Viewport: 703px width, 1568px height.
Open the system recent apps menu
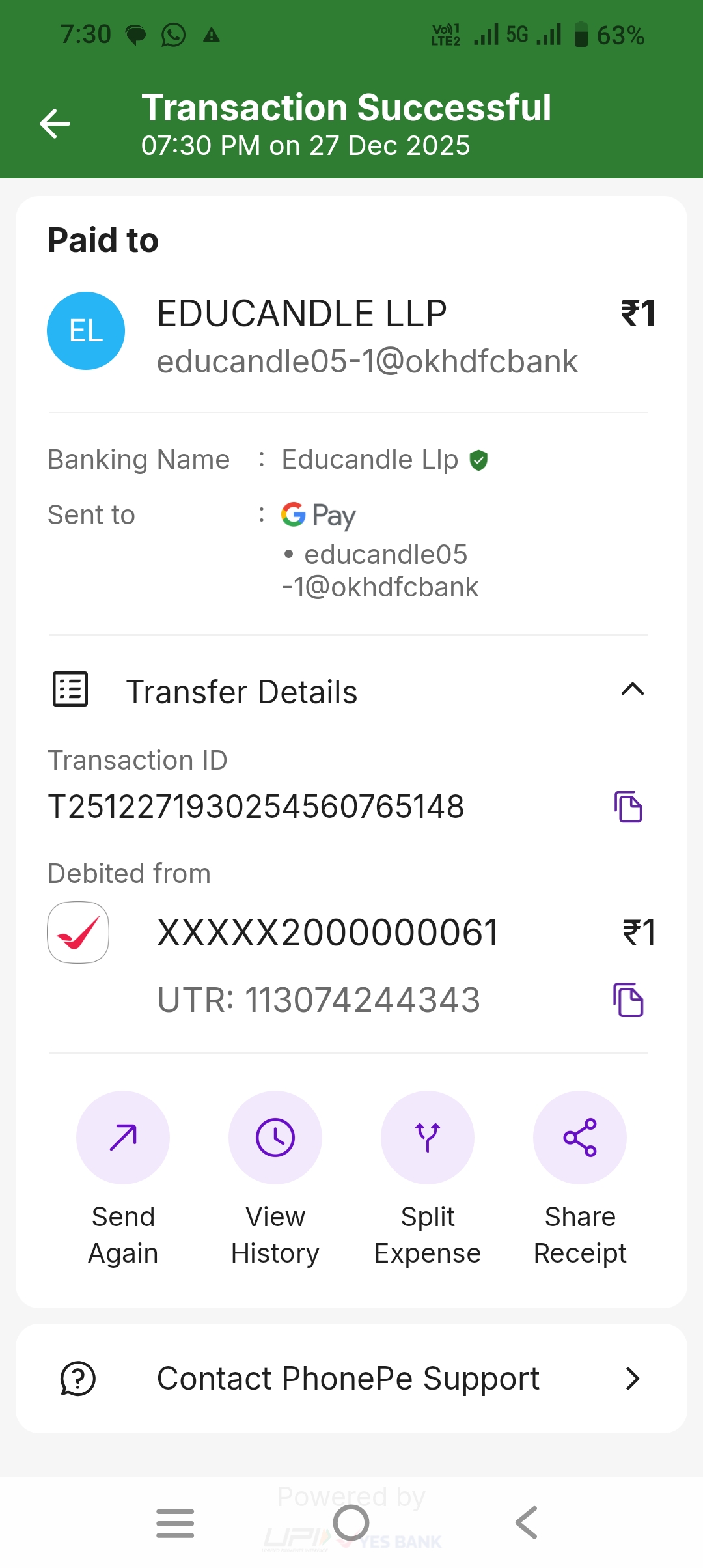pos(175,1523)
